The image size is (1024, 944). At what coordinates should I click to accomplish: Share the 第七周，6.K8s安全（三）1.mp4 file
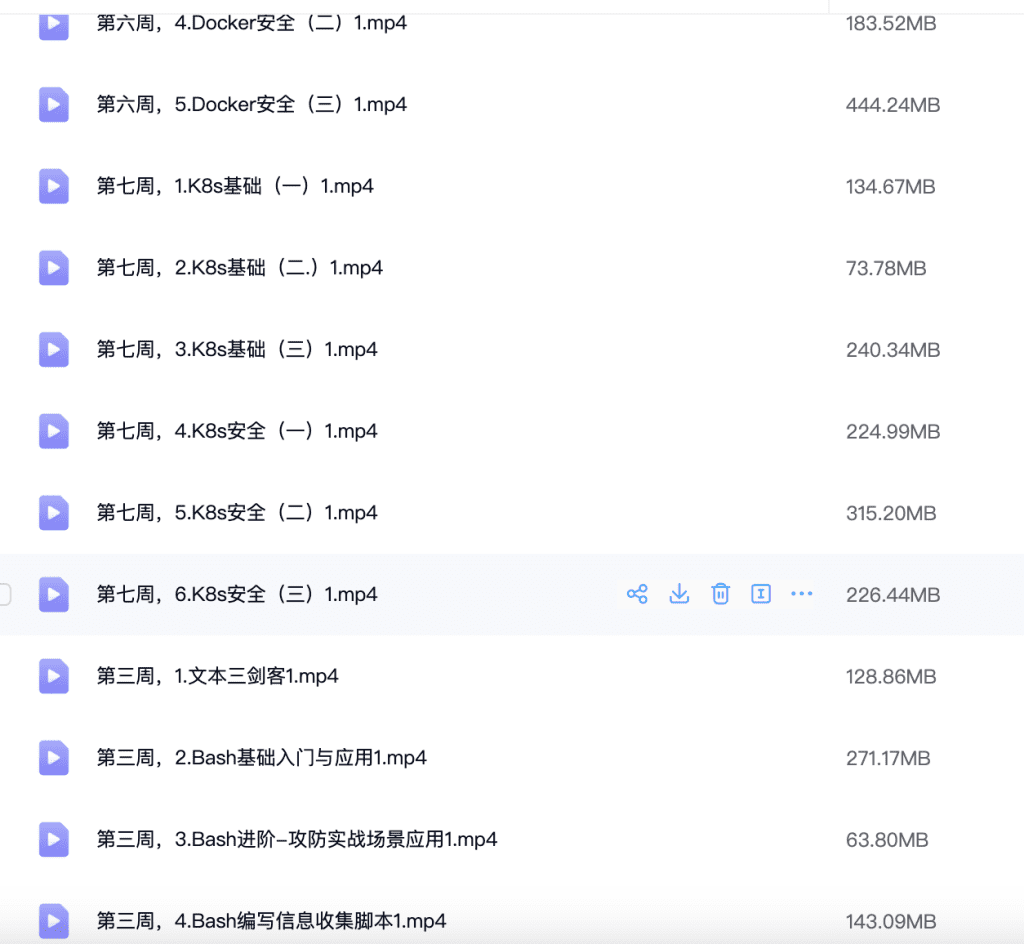click(637, 594)
